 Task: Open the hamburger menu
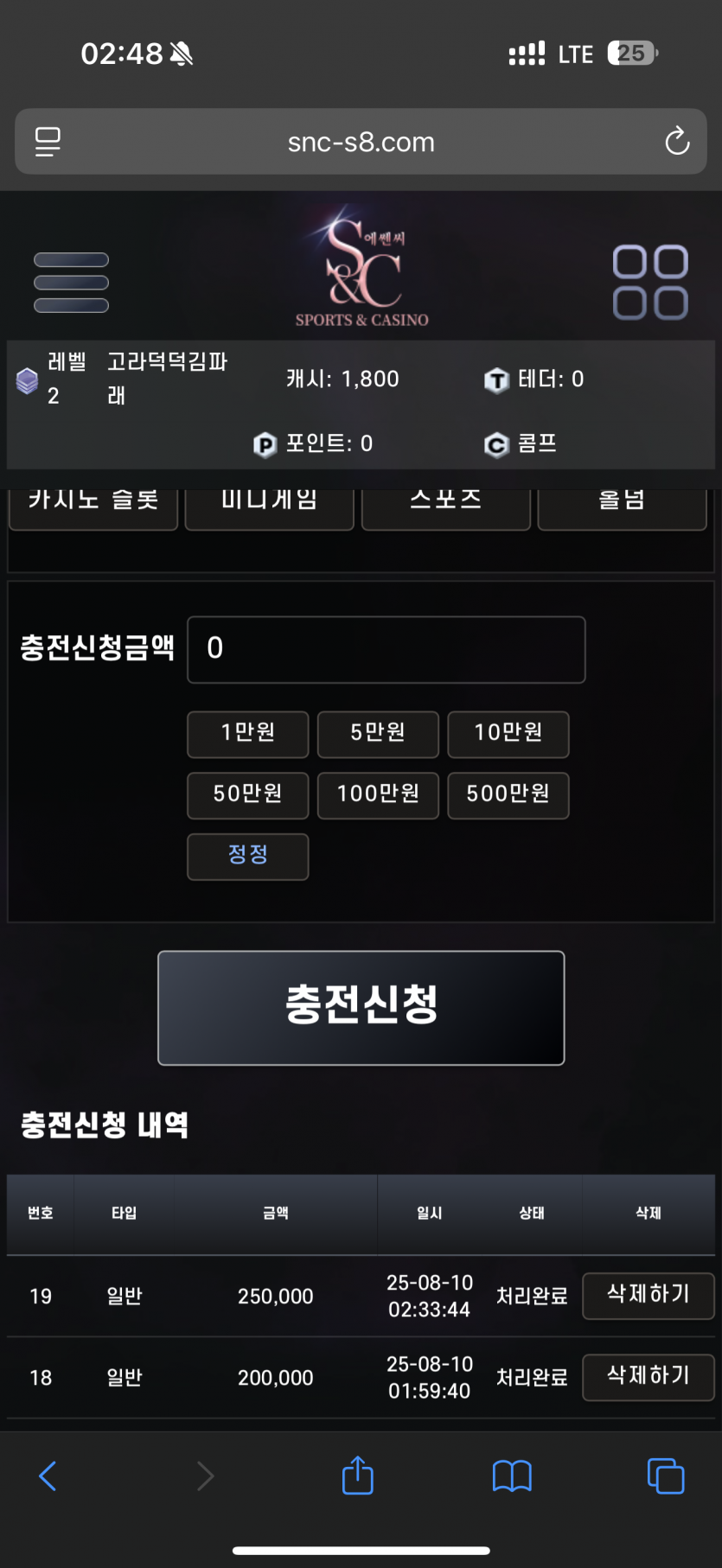pos(71,283)
